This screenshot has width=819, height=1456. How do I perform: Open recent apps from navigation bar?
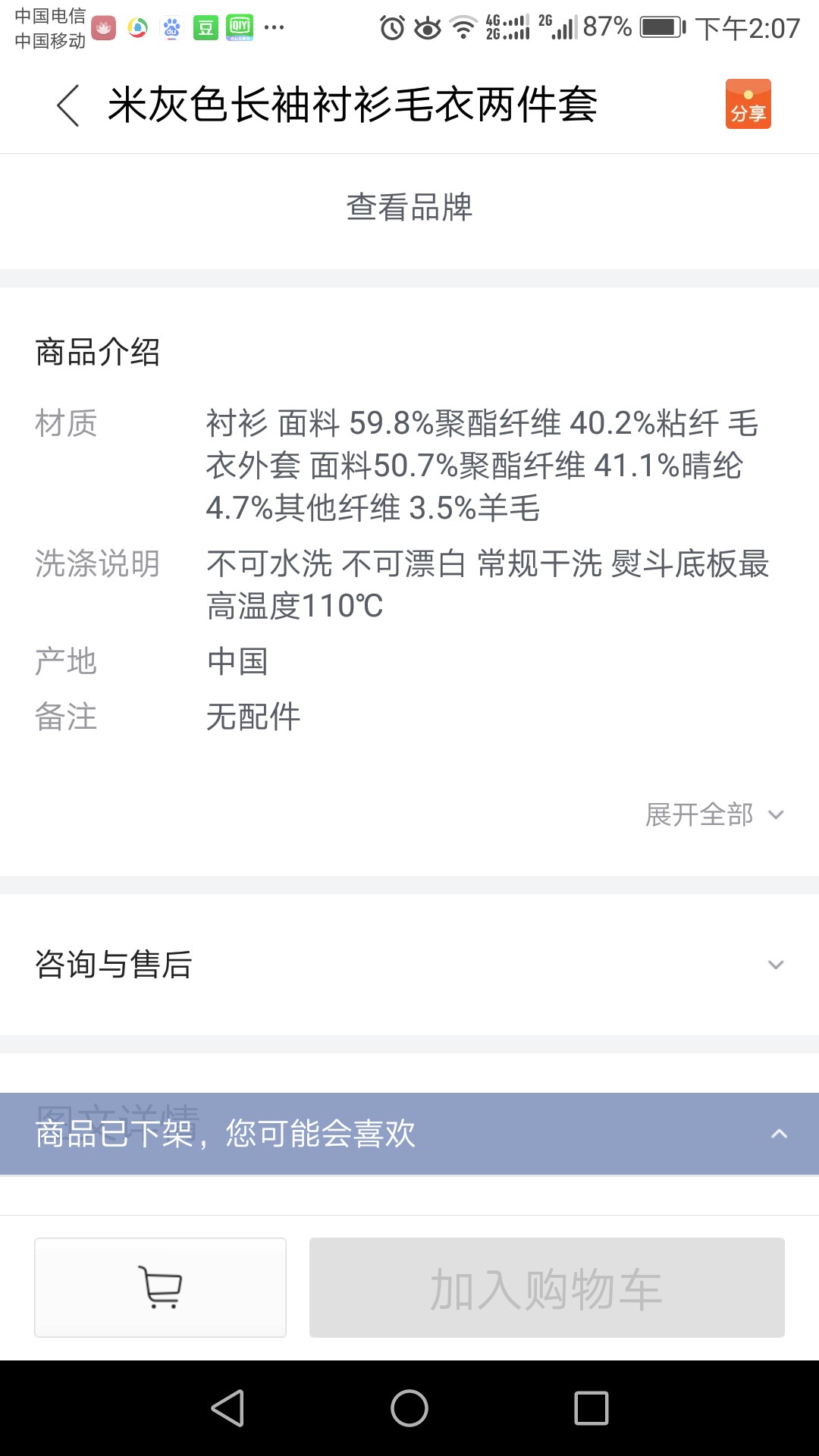coord(591,1408)
